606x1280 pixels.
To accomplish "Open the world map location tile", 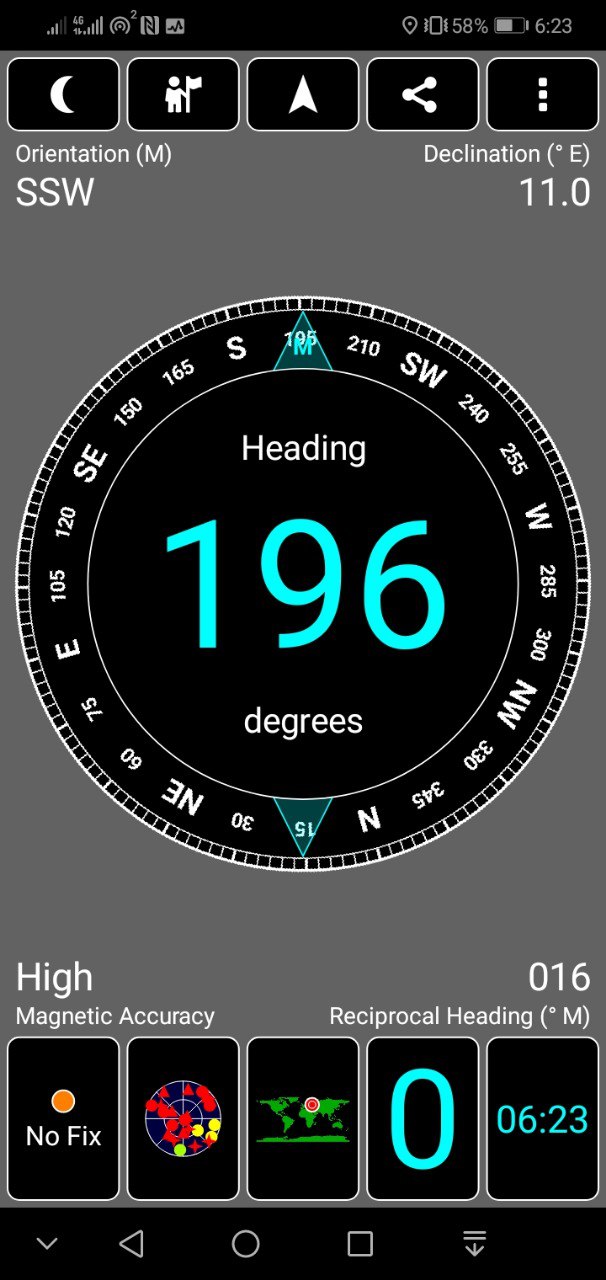I will pyautogui.click(x=303, y=1118).
